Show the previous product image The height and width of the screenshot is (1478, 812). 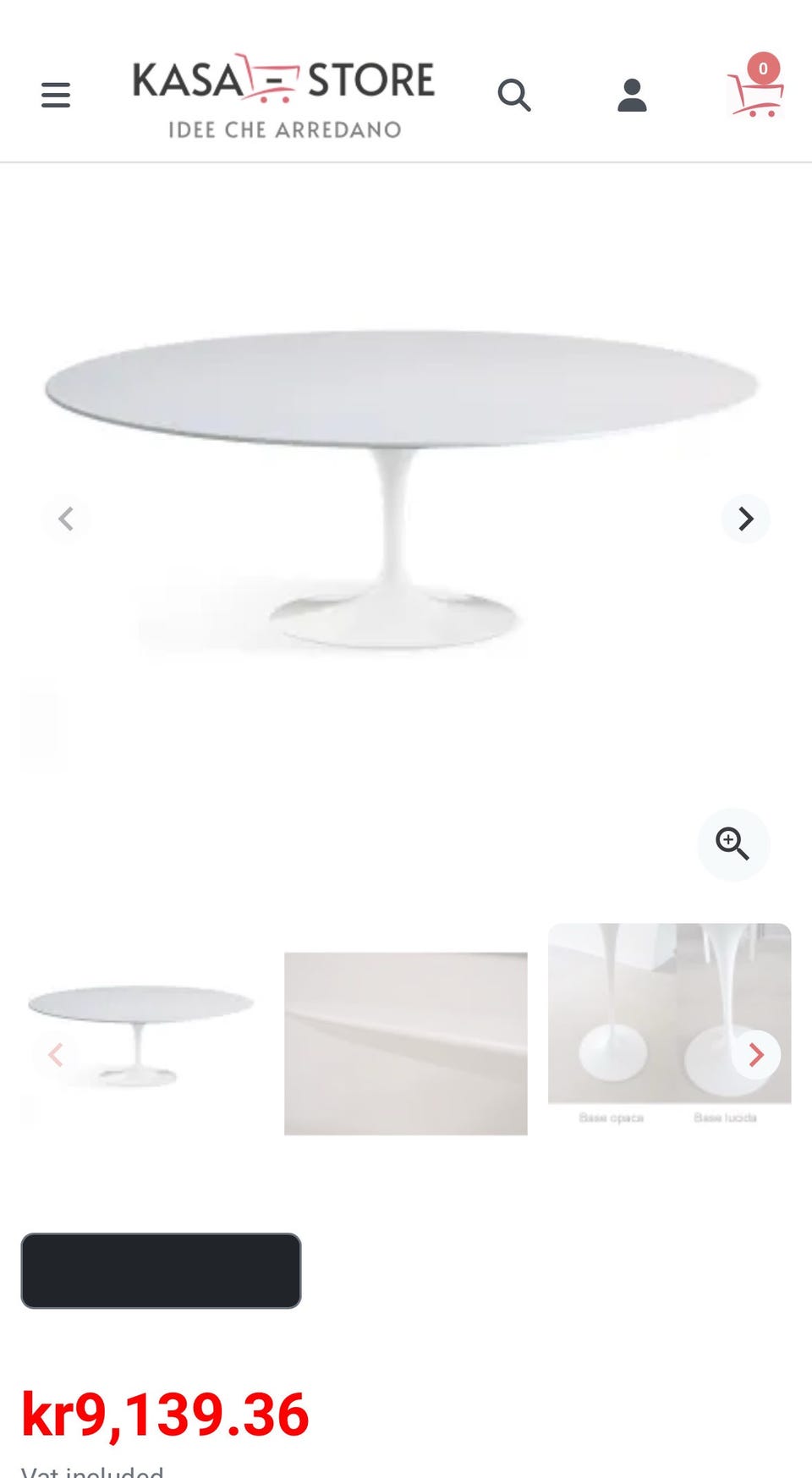point(66,519)
